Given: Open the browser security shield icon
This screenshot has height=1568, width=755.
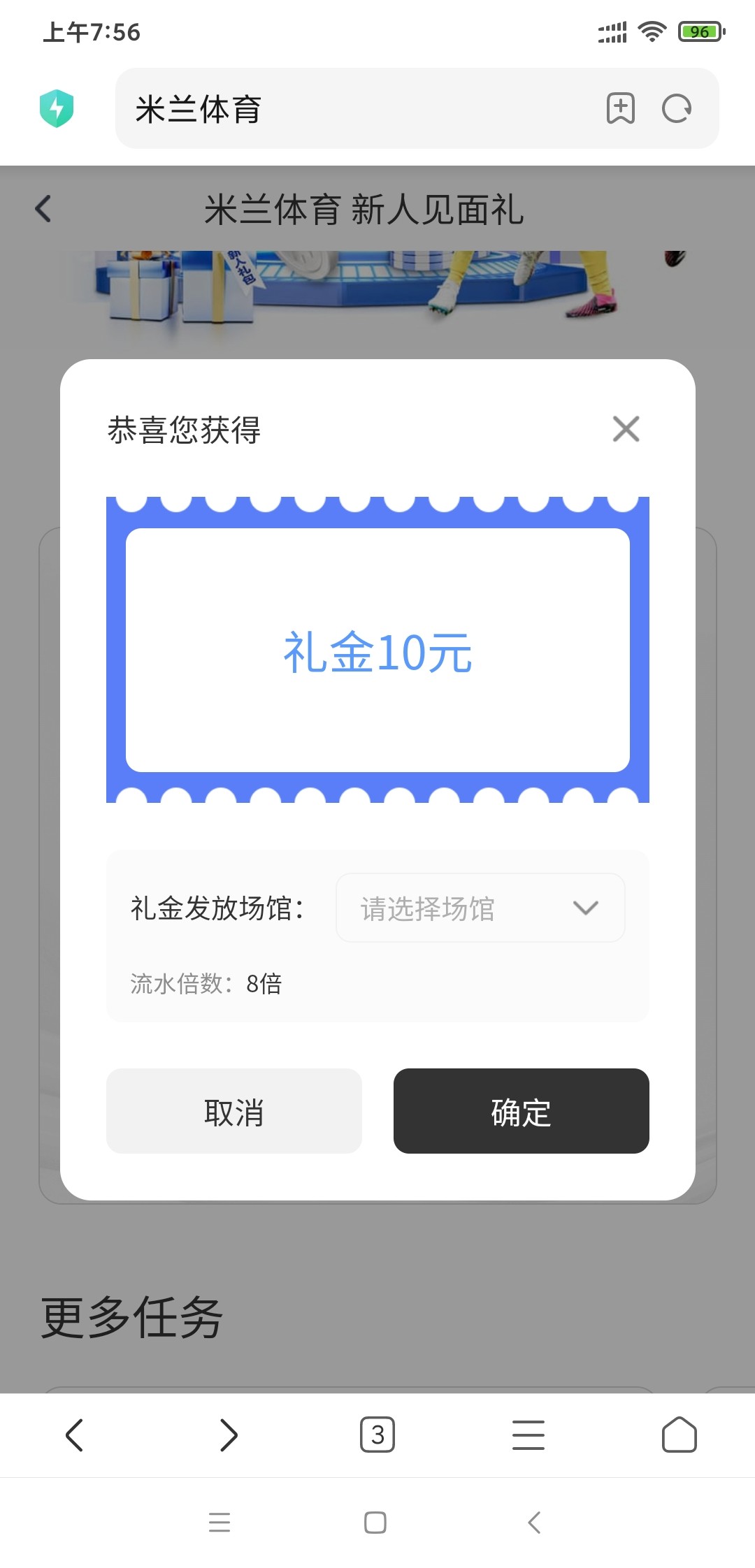Looking at the screenshot, I should pyautogui.click(x=57, y=108).
